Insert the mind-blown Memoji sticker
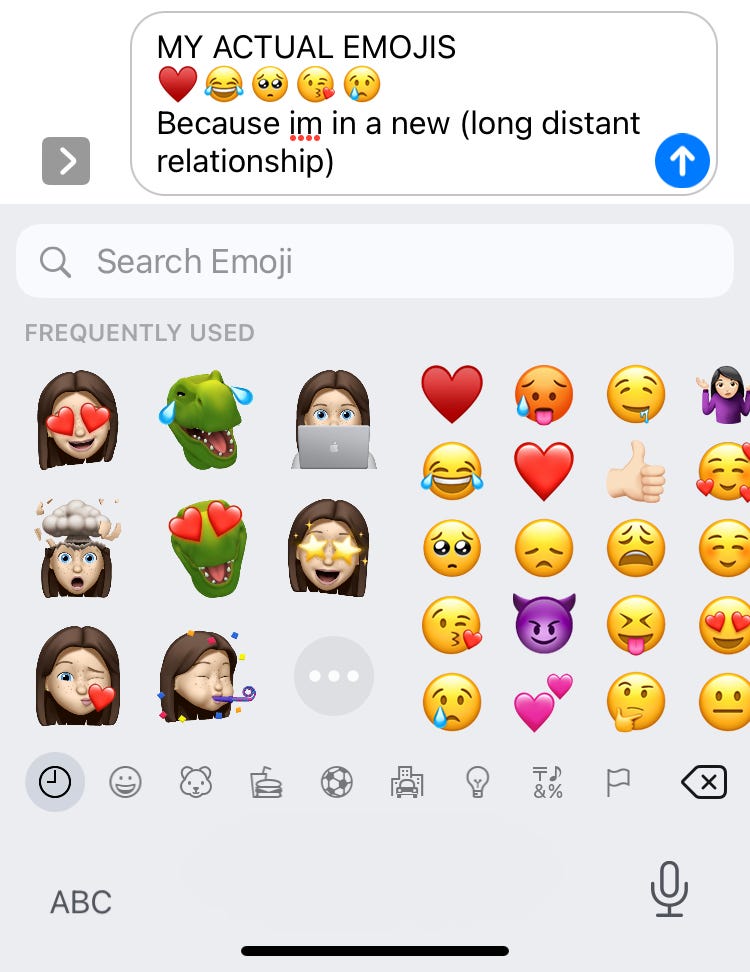This screenshot has height=972, width=750. [x=77, y=547]
